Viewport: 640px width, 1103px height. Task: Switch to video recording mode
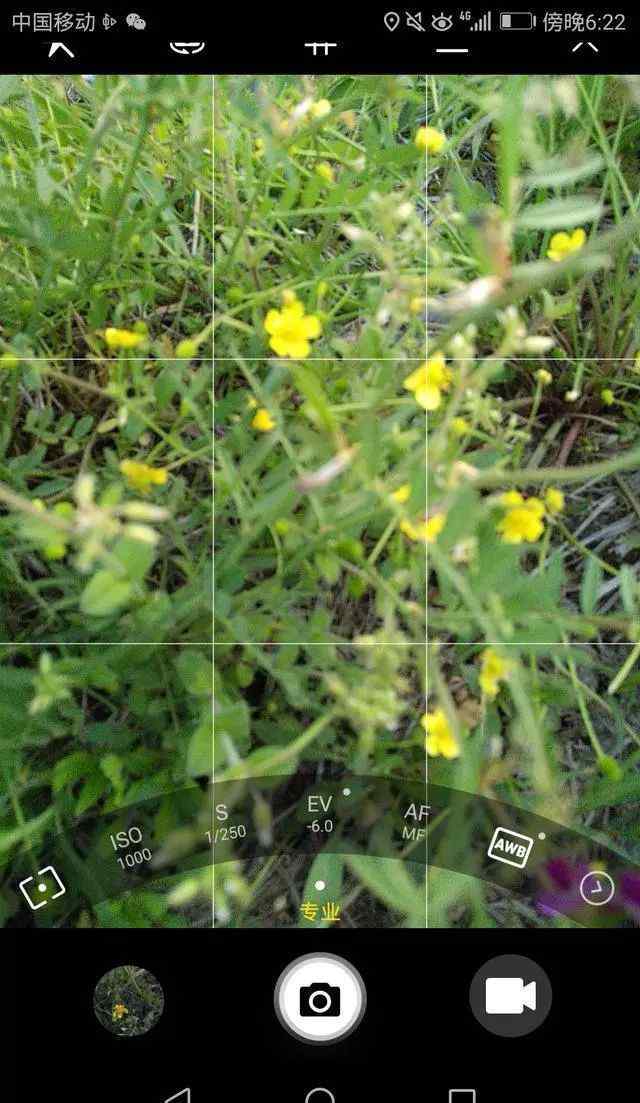pos(510,996)
